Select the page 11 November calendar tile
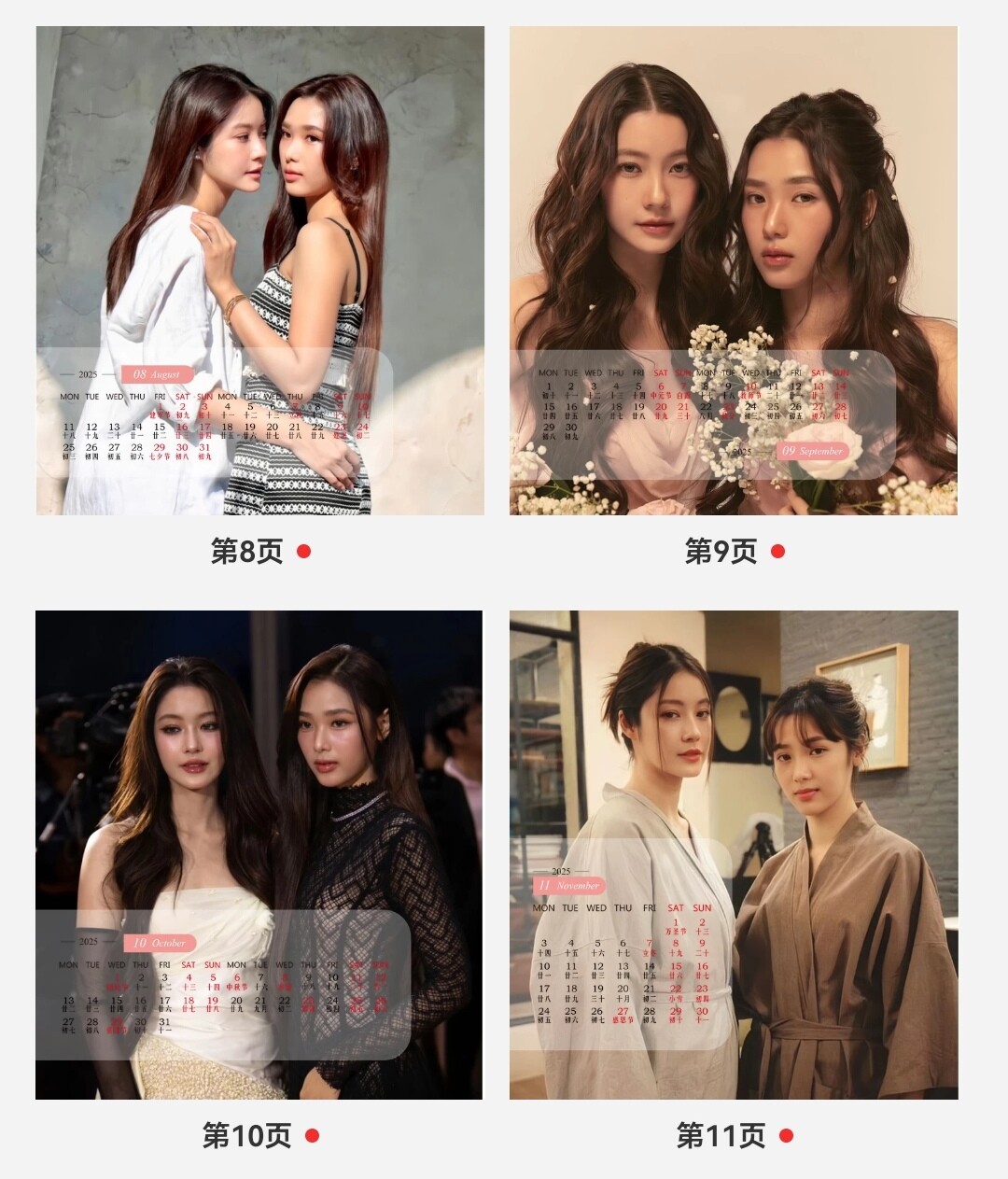Viewport: 1008px width, 1179px height. (x=733, y=854)
